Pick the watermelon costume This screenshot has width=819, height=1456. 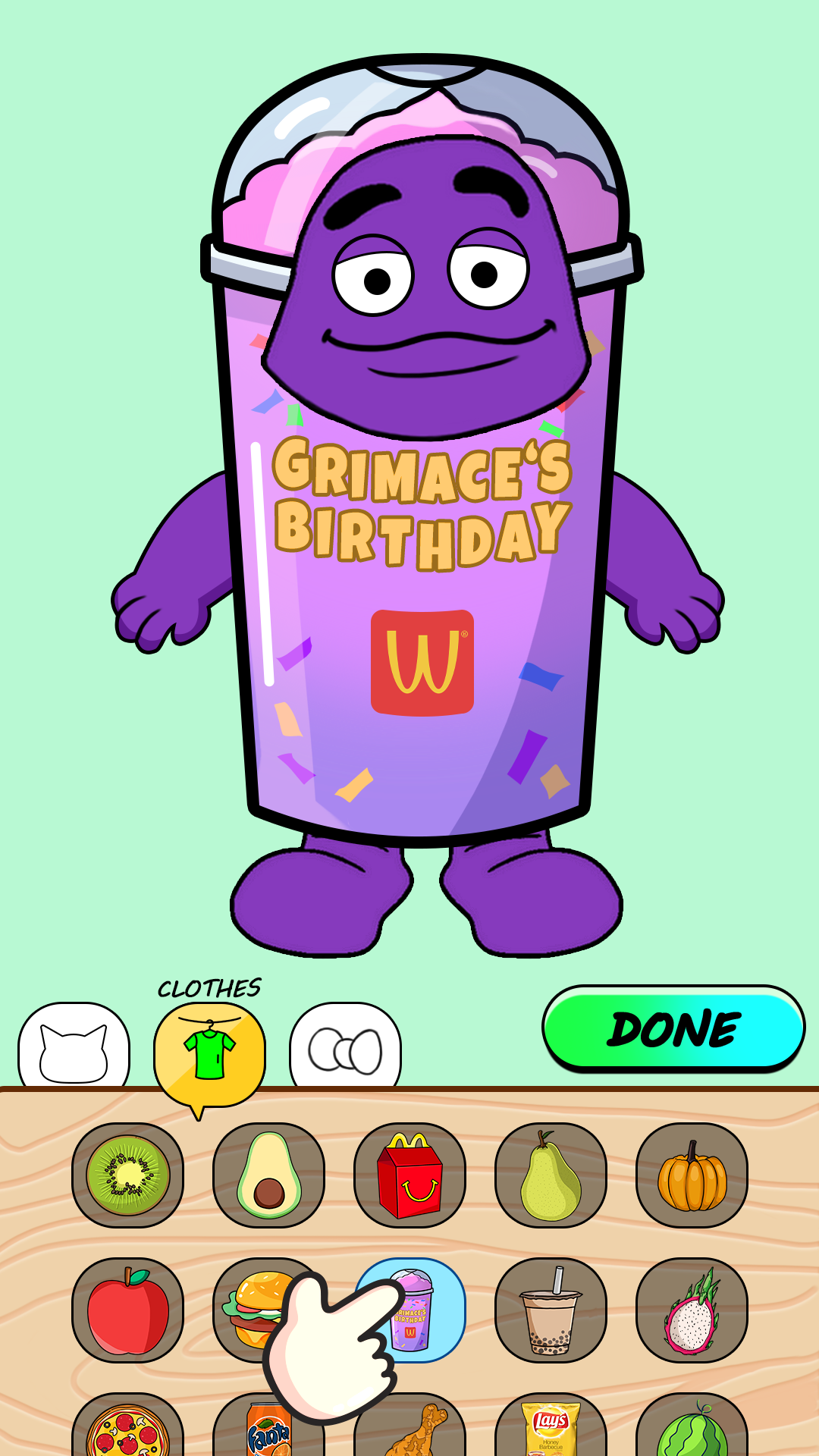pos(692,1429)
